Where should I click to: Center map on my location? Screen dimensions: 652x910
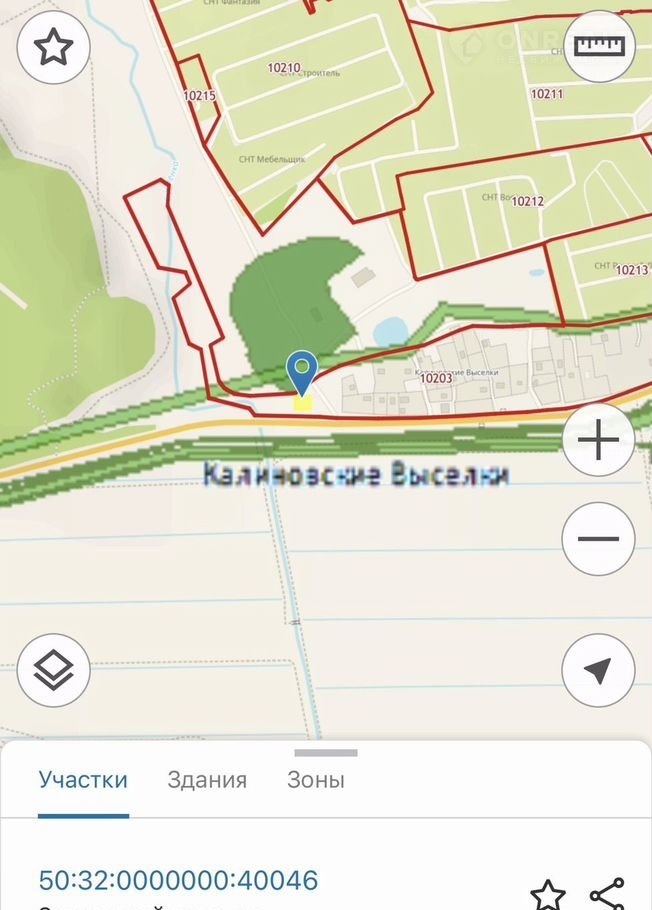coord(598,670)
